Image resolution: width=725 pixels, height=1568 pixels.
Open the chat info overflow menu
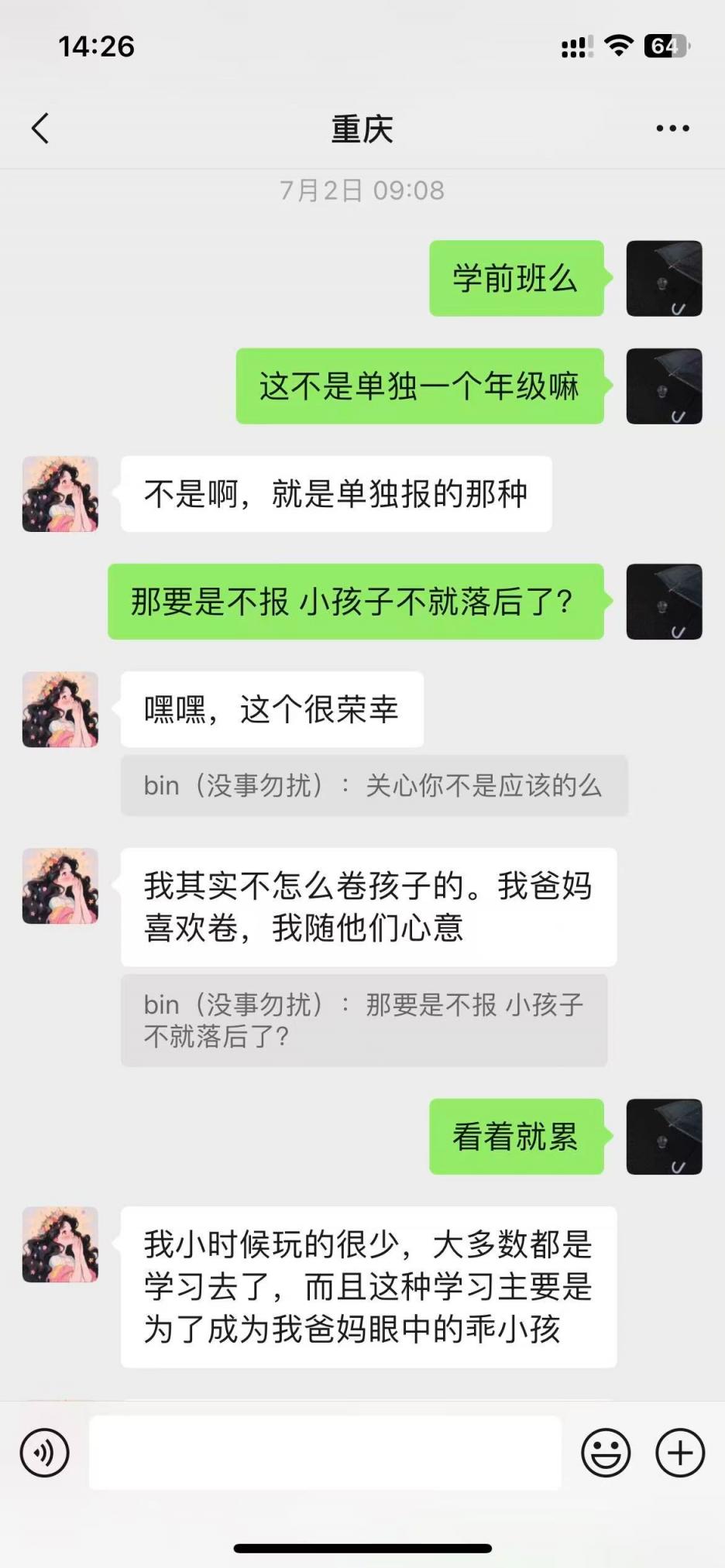point(672,129)
